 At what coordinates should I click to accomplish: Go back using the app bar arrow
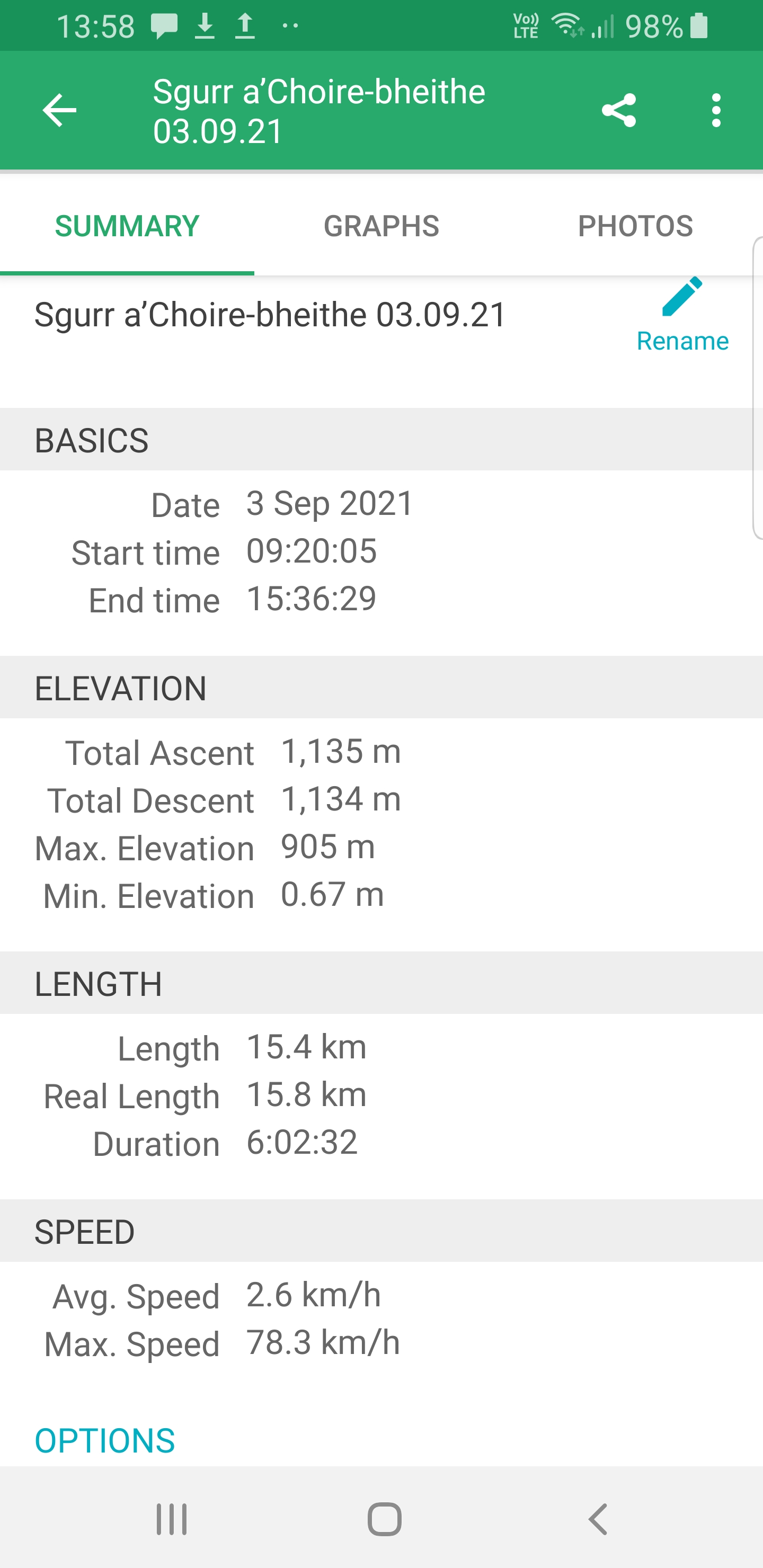point(59,110)
